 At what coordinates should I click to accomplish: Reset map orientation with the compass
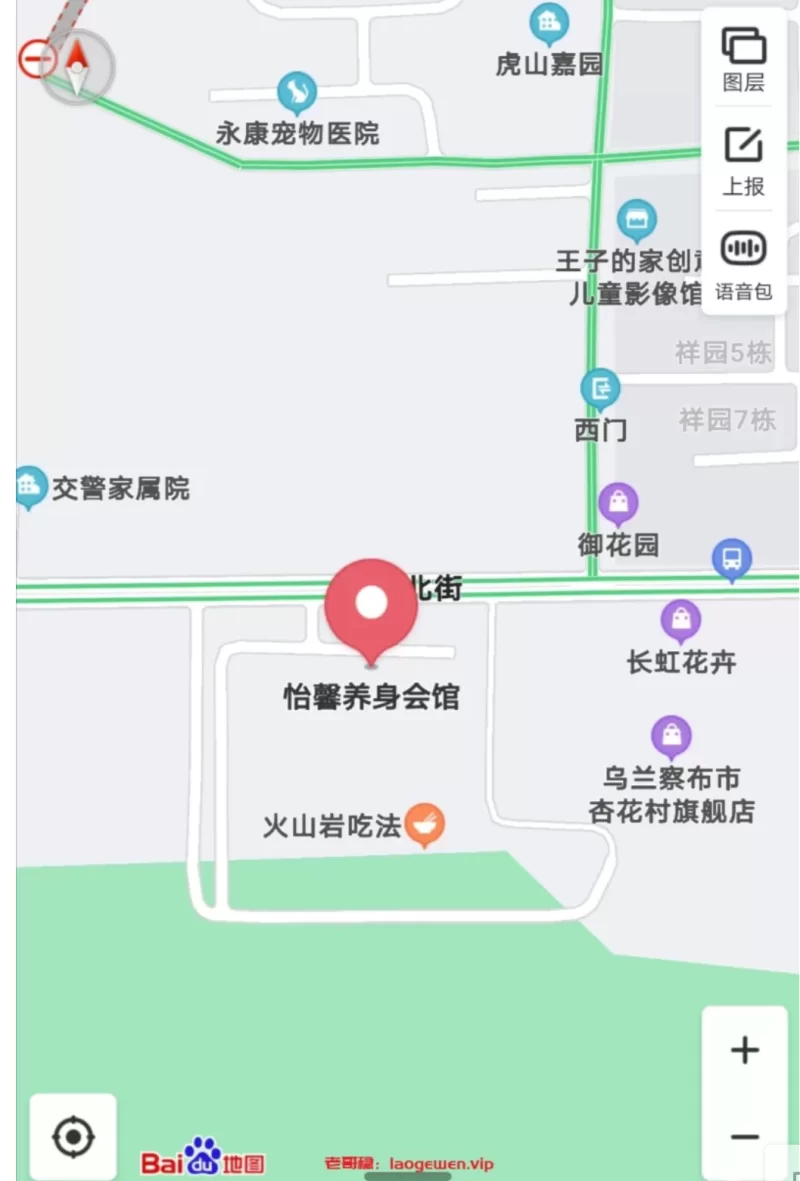click(77, 66)
